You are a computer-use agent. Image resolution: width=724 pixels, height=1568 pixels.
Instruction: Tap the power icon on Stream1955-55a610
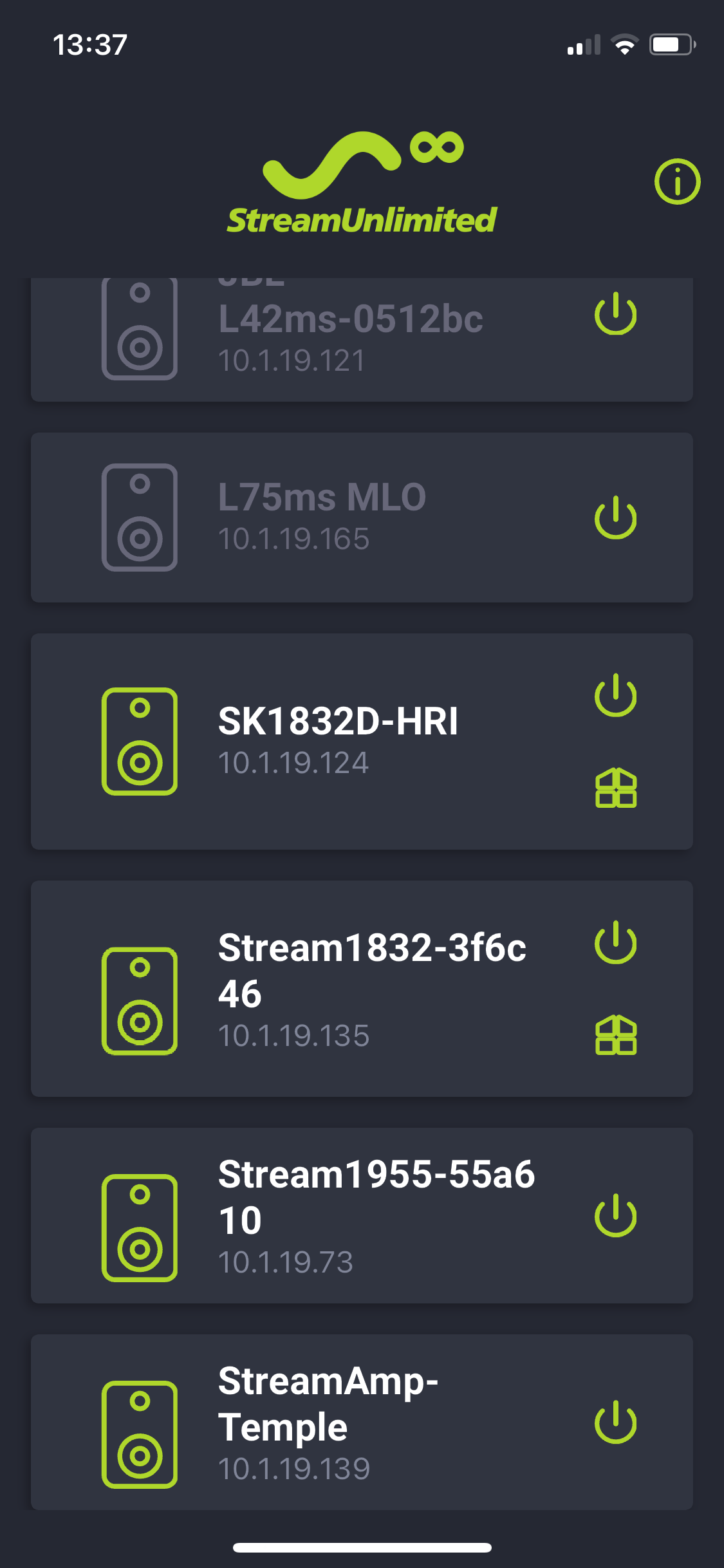pyautogui.click(x=615, y=1215)
